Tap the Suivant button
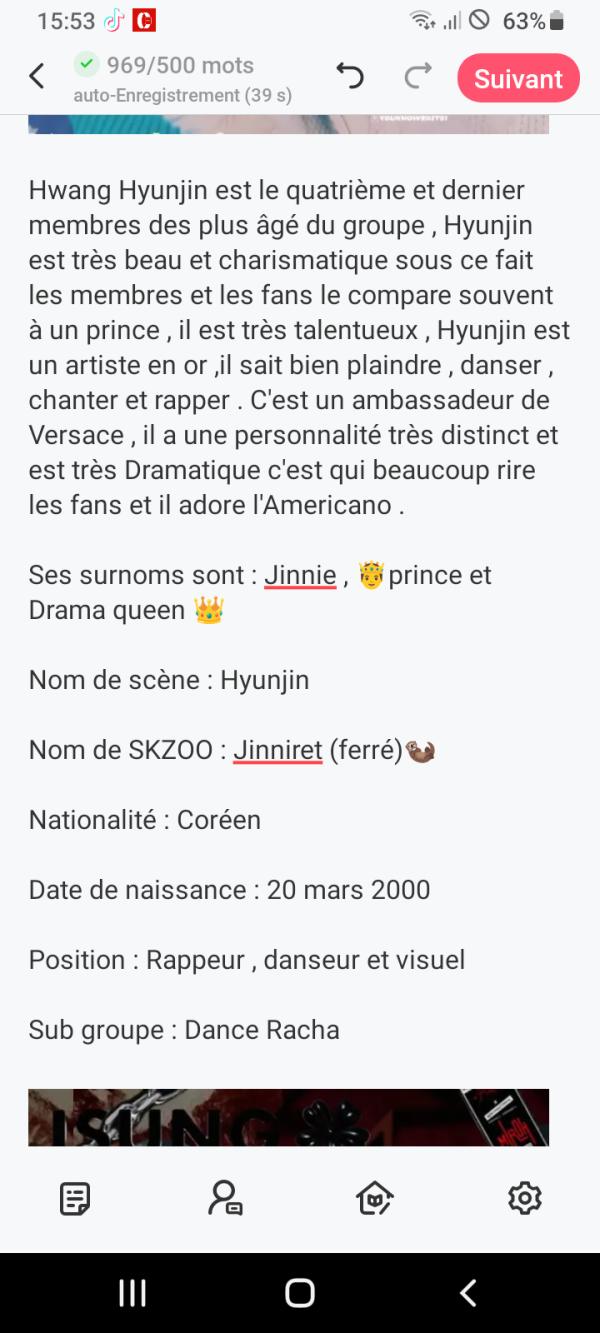Screen dimensions: 600x1333 point(518,79)
